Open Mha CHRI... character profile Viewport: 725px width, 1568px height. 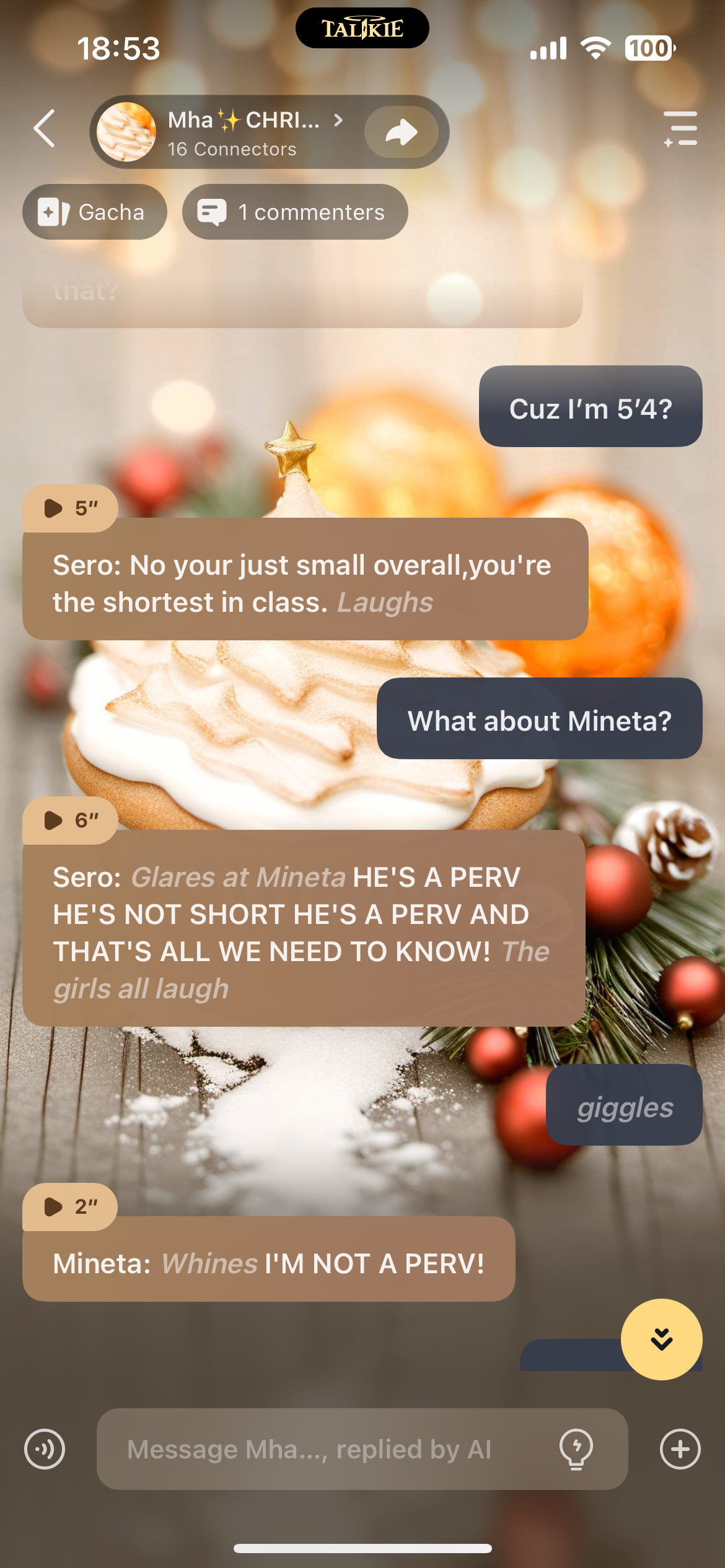pos(242,132)
